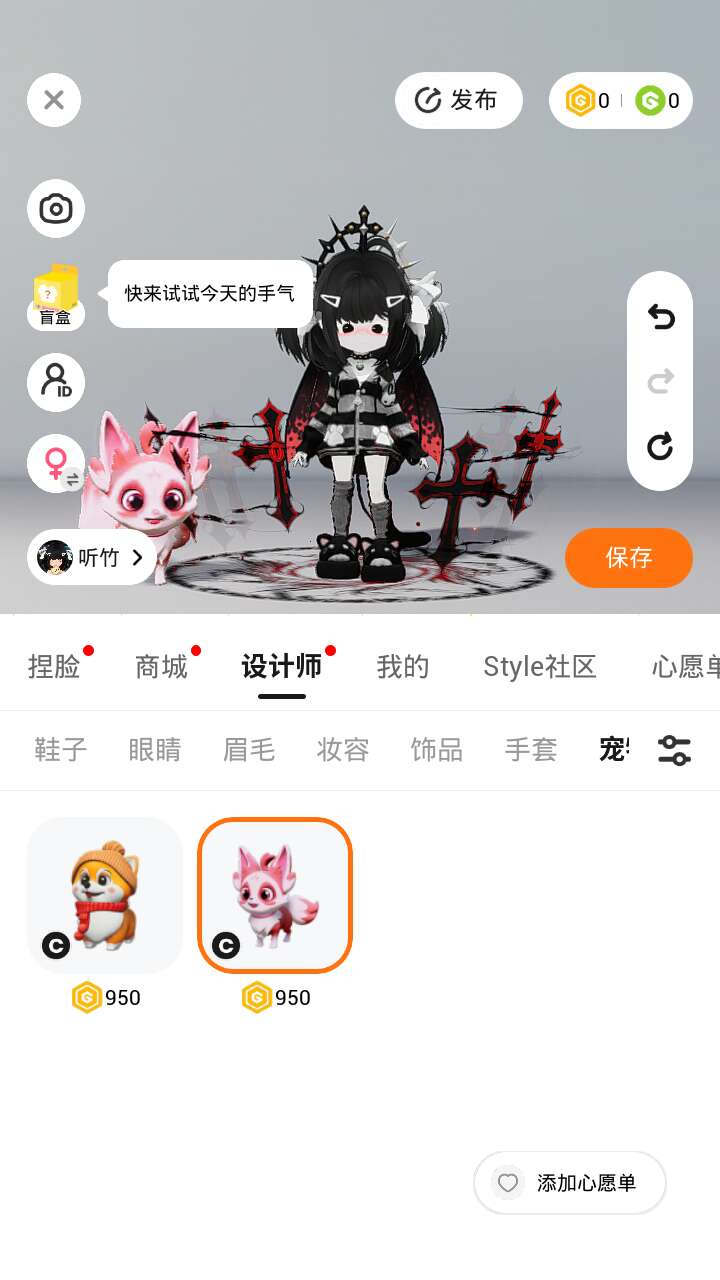Reset the avatar outfit
Viewport: 720px width, 1280px height.
660,445
